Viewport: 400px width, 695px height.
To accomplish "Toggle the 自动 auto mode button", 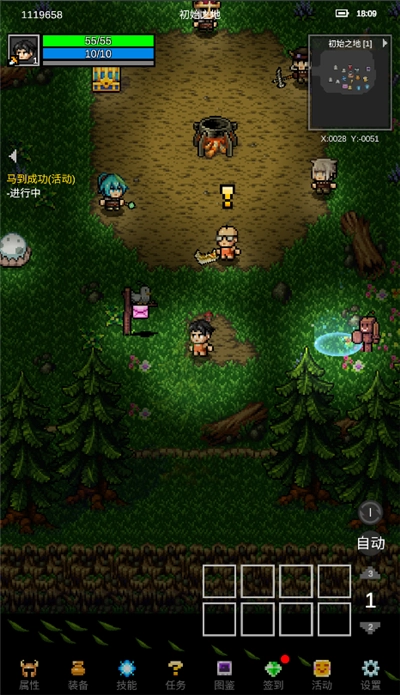I will 371,543.
